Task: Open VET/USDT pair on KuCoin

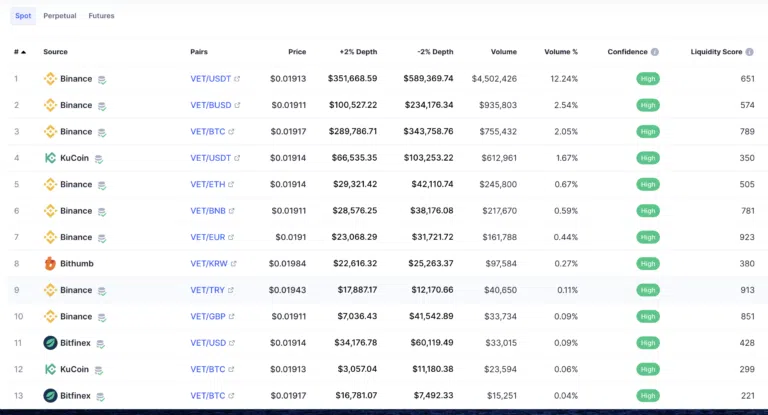Action: click(210, 158)
